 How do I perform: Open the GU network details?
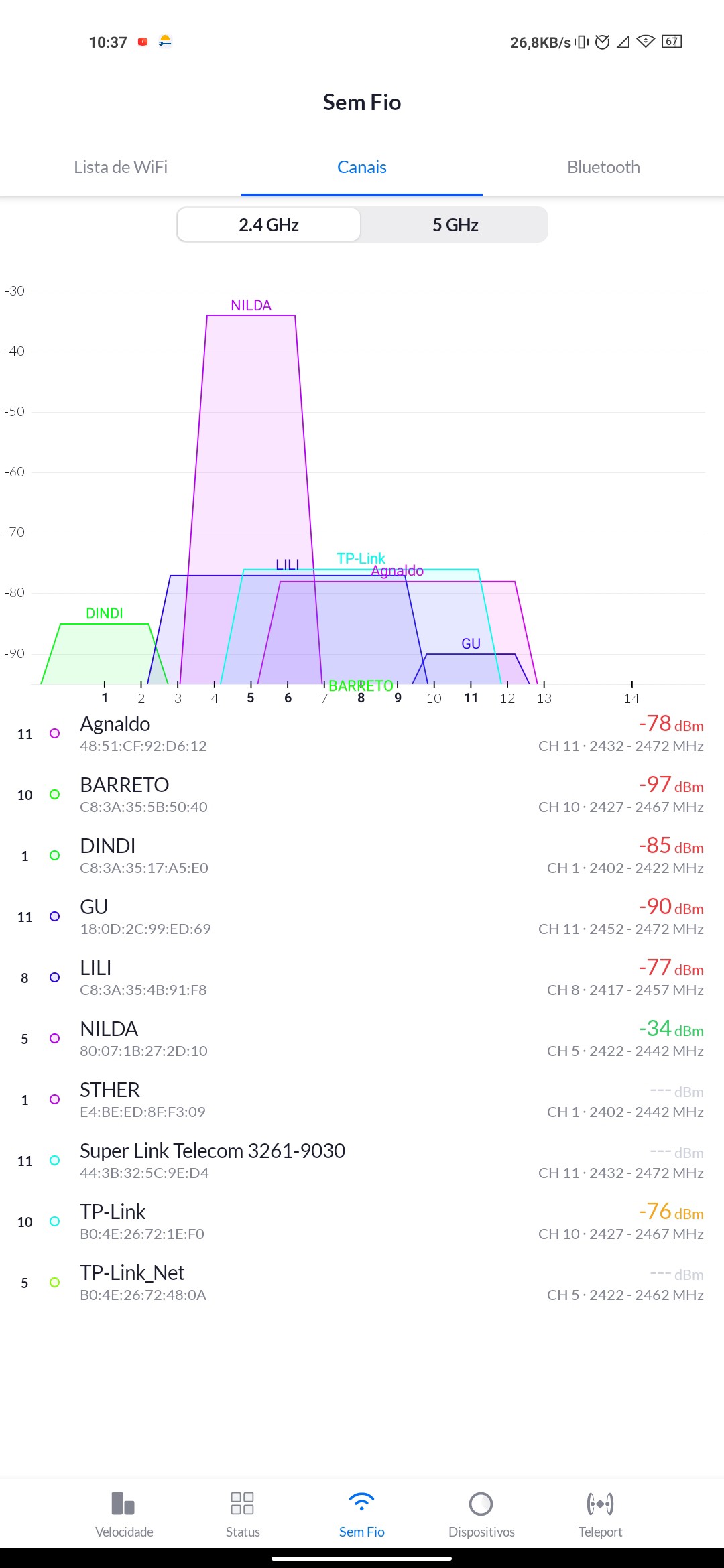click(362, 917)
